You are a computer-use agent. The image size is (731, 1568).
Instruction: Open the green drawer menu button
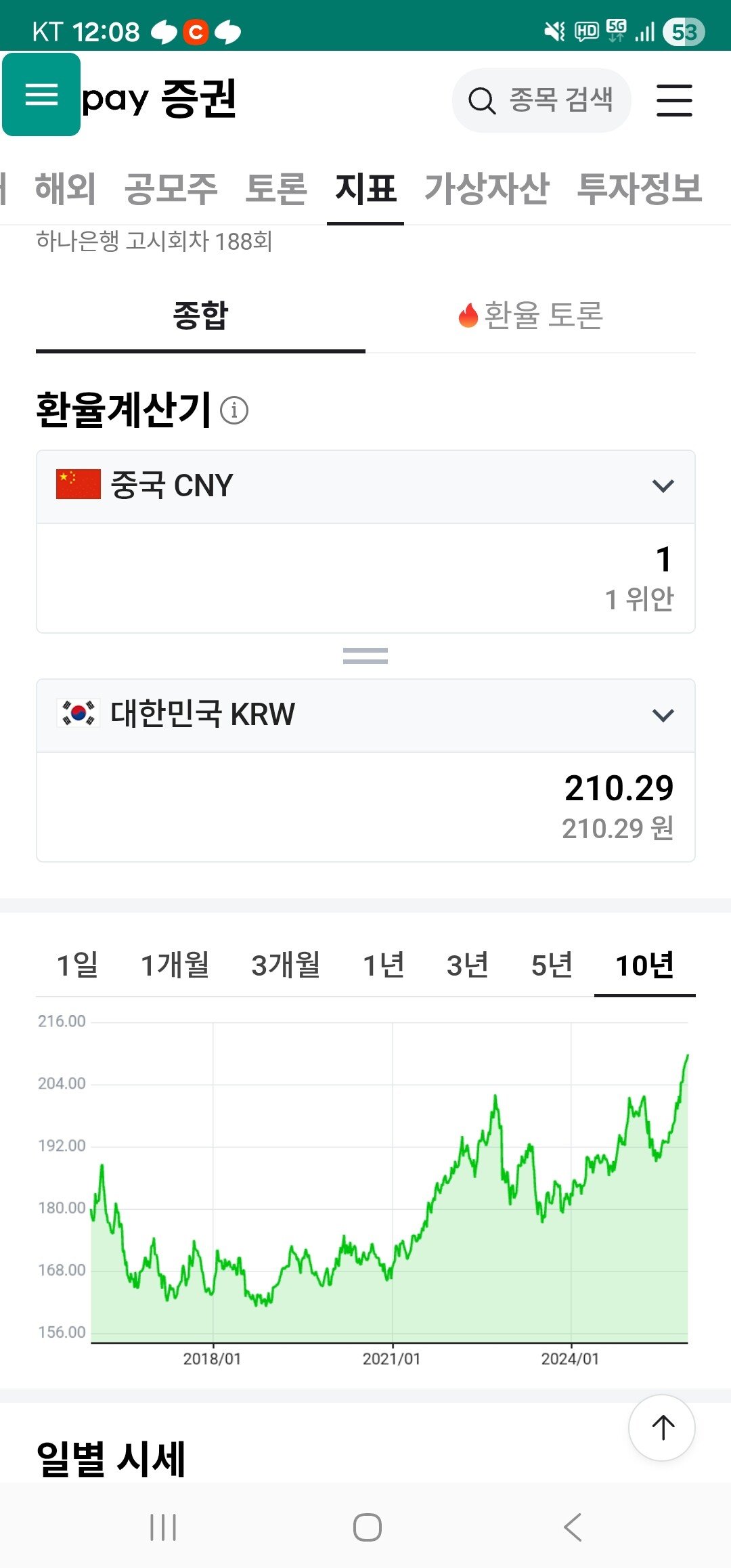[x=41, y=94]
